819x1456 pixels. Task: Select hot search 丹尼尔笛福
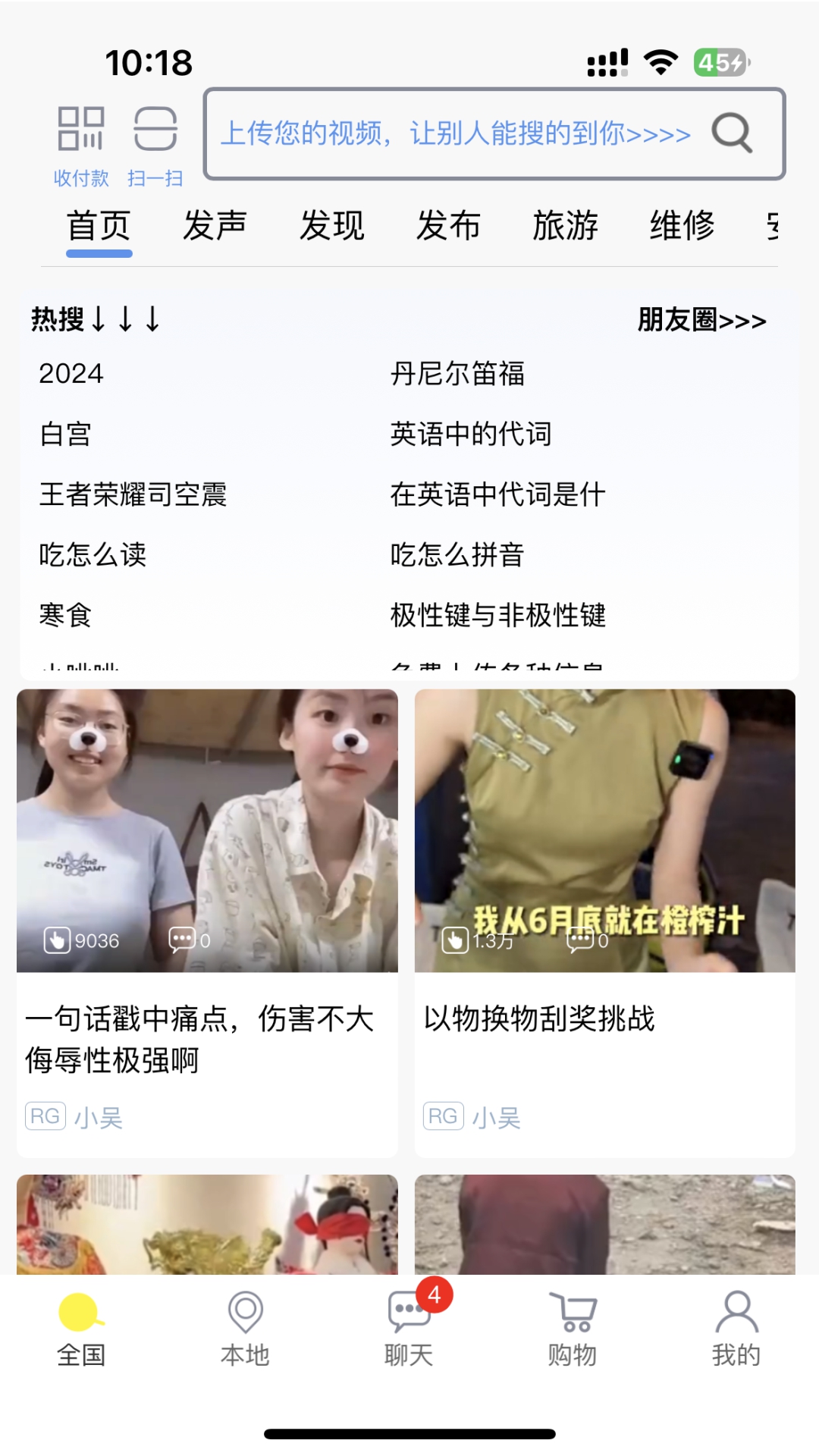coord(457,374)
